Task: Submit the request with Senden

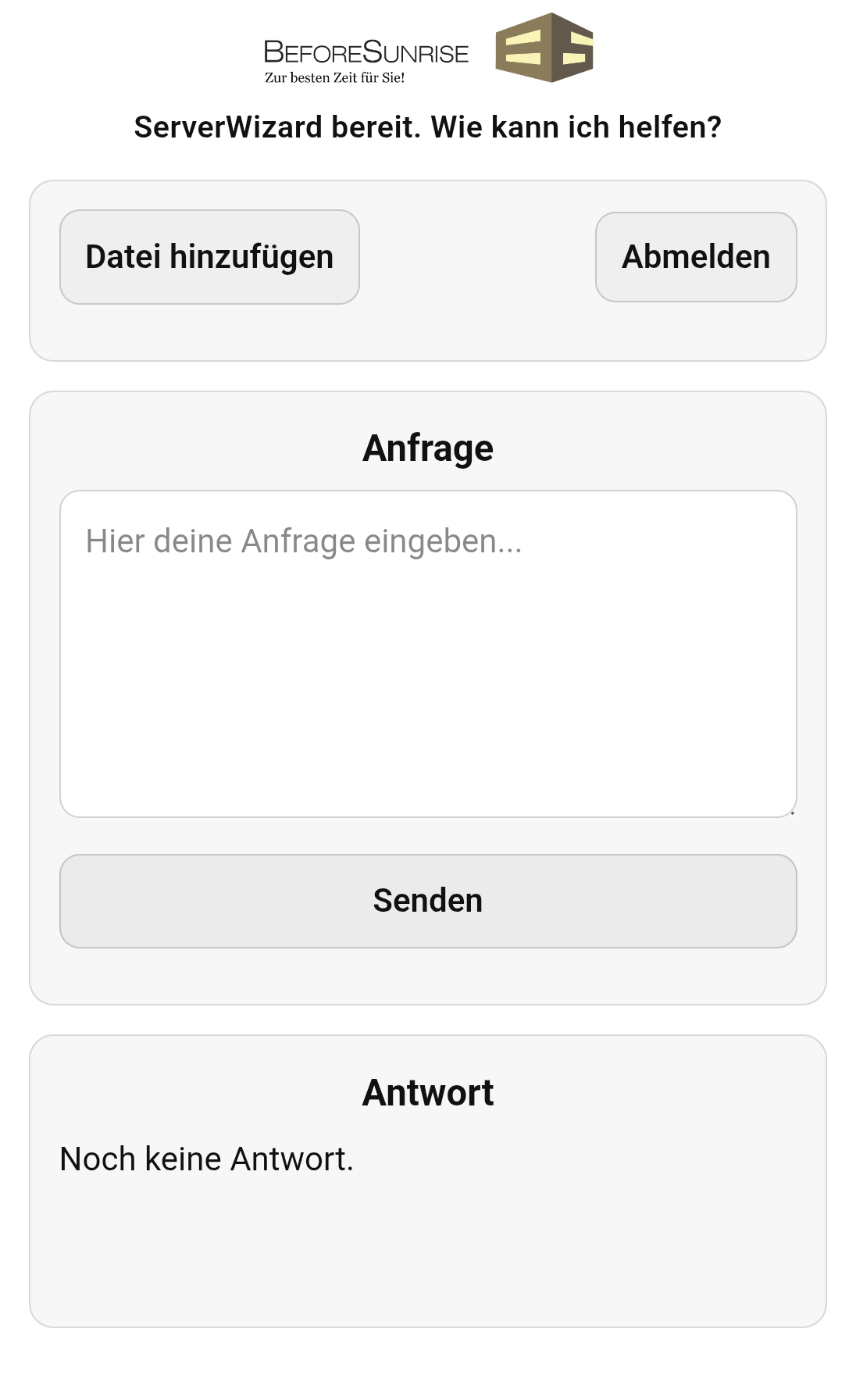Action: 428,902
